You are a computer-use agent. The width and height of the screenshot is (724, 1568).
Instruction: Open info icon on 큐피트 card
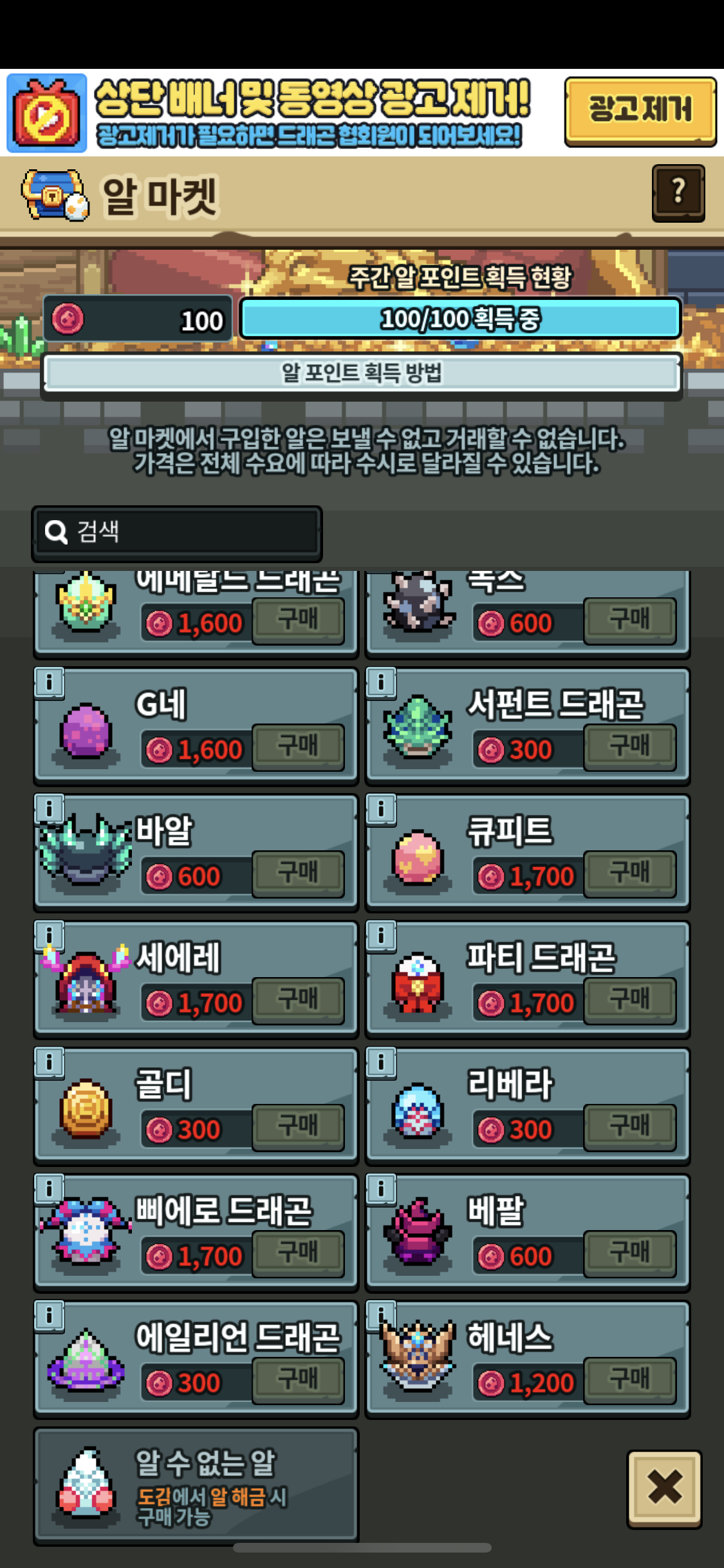click(381, 809)
